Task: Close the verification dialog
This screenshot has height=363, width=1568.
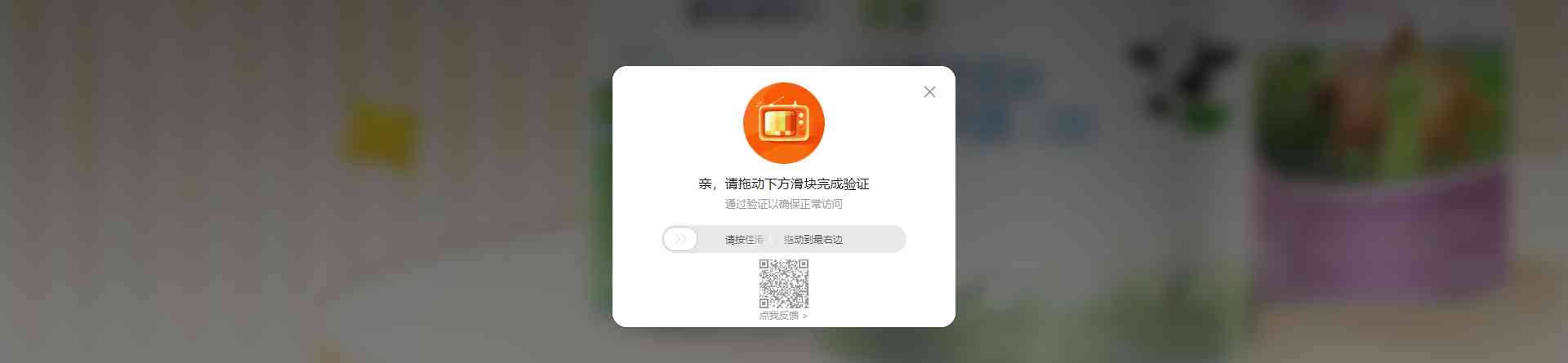Action: [929, 92]
